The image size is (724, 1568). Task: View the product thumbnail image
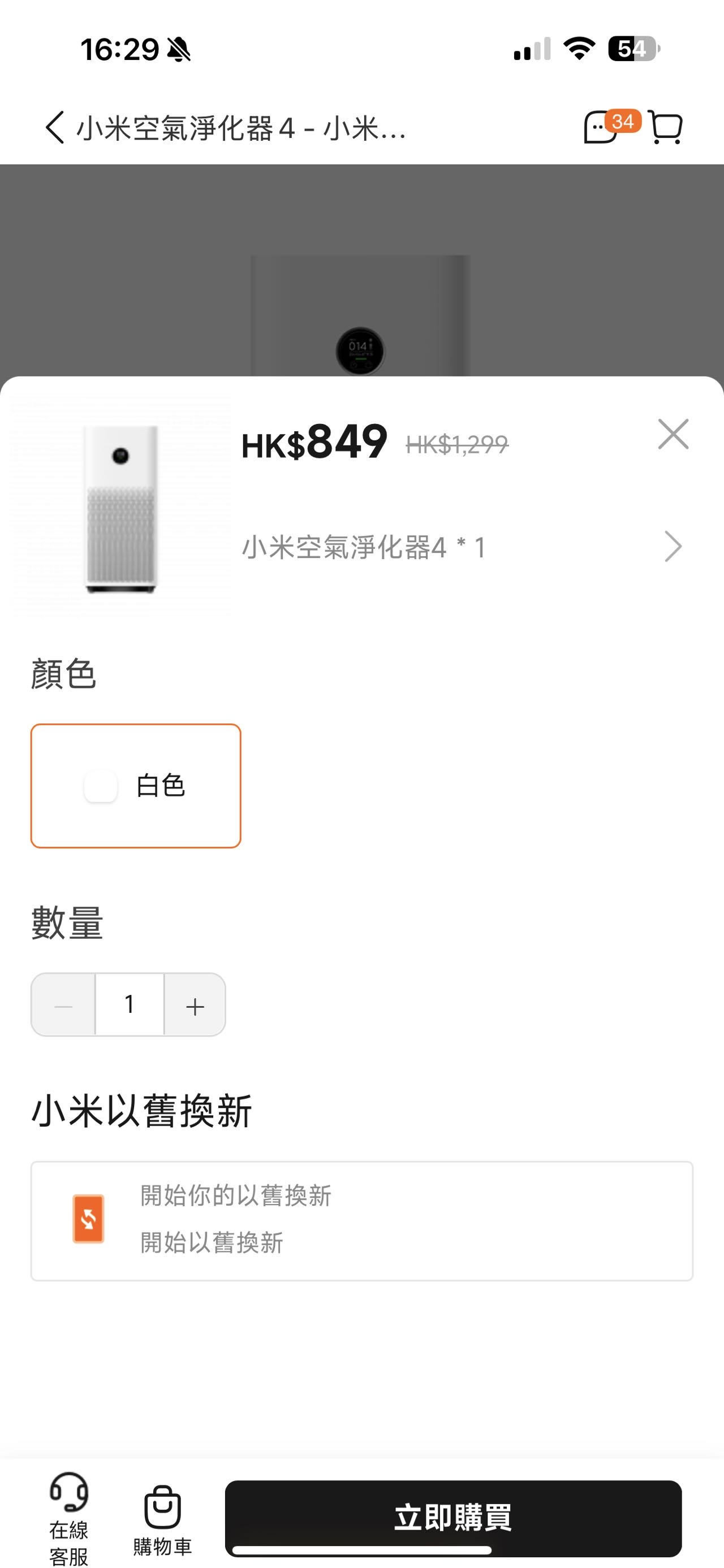120,506
